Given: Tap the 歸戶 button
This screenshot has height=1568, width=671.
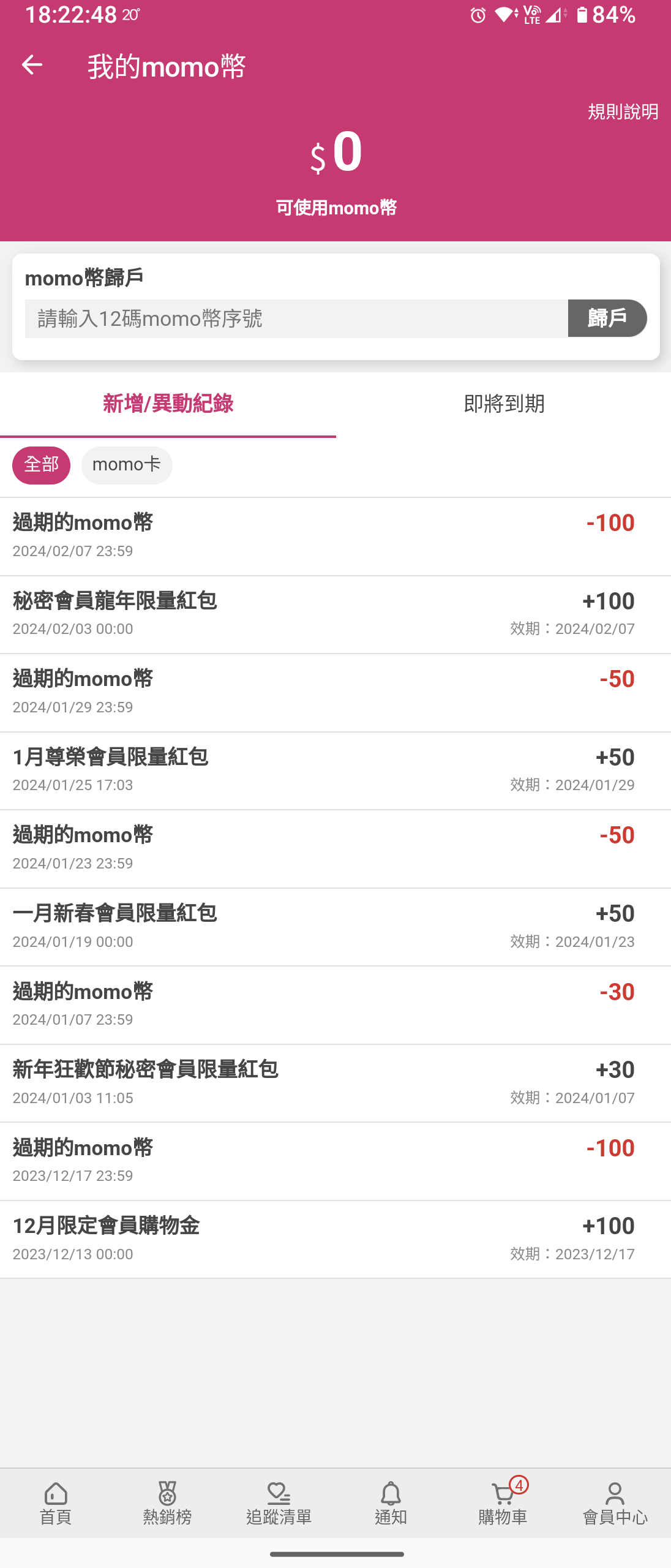Looking at the screenshot, I should [607, 318].
